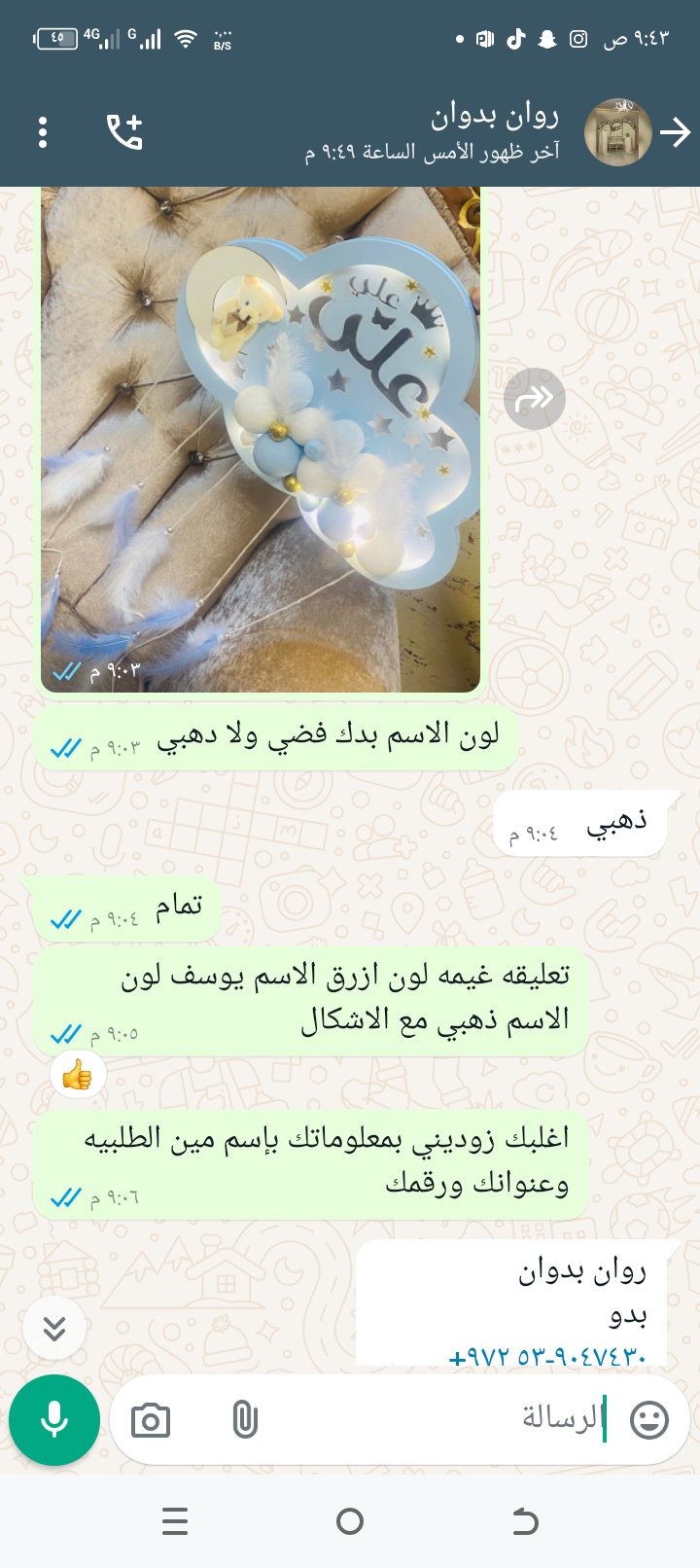Open the three-dot overflow menu
Viewport: 700px width, 1568px height.
43,132
